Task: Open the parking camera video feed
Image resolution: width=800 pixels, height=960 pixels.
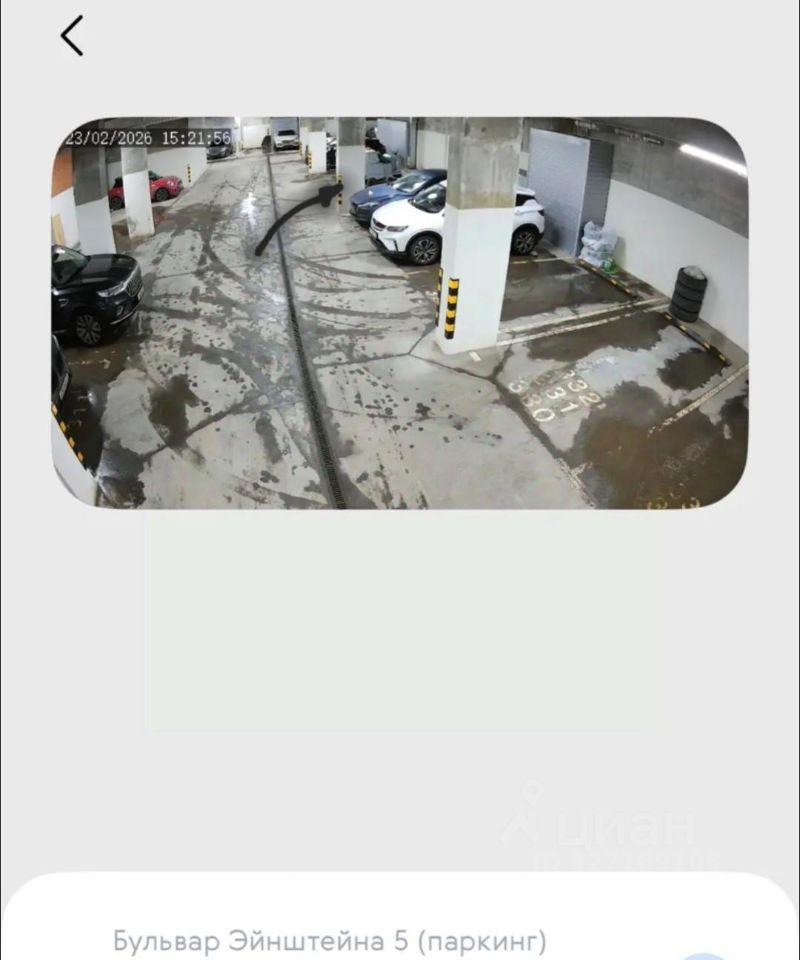Action: tap(399, 312)
